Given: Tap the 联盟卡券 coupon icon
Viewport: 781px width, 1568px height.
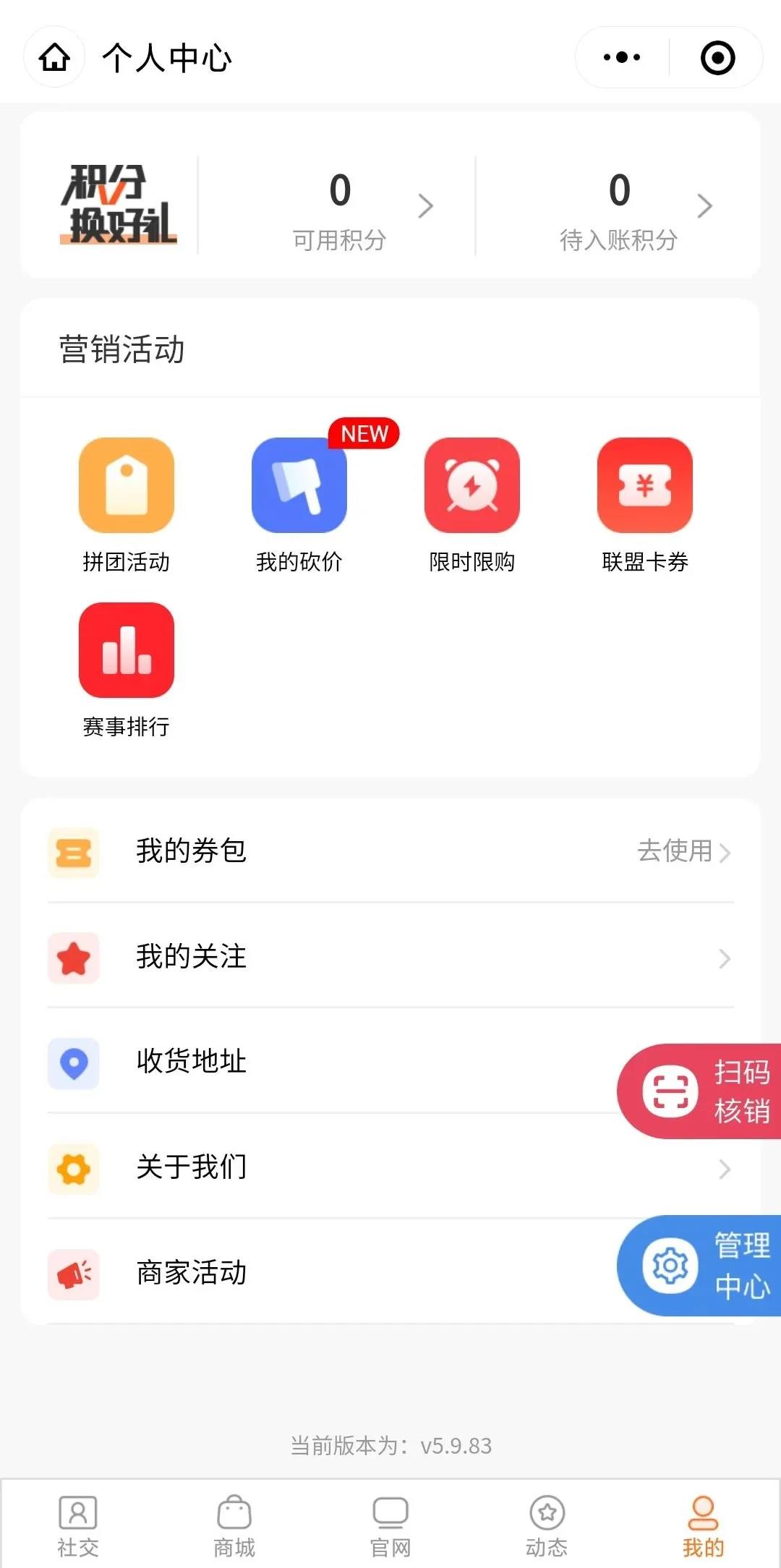Looking at the screenshot, I should tap(645, 485).
